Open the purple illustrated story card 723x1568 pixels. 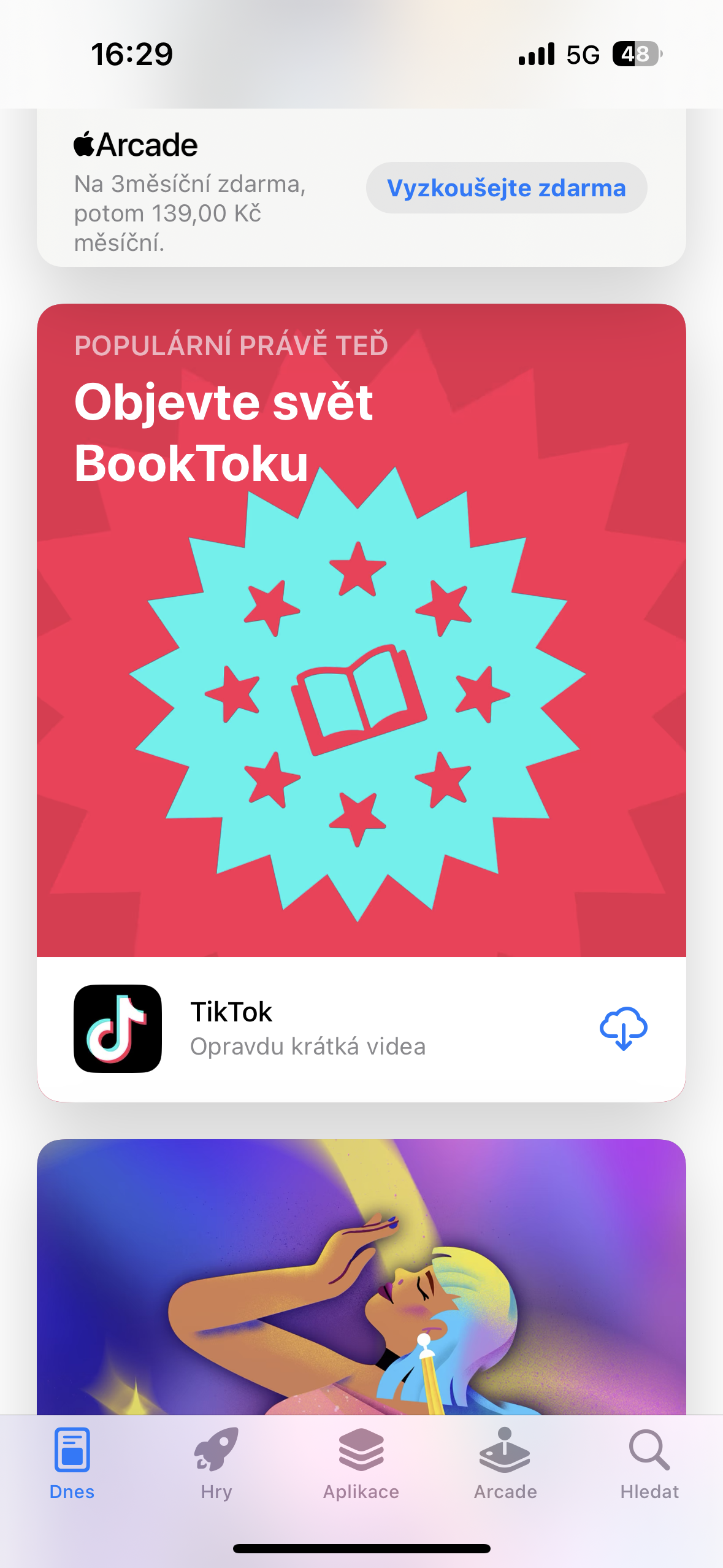click(361, 1276)
